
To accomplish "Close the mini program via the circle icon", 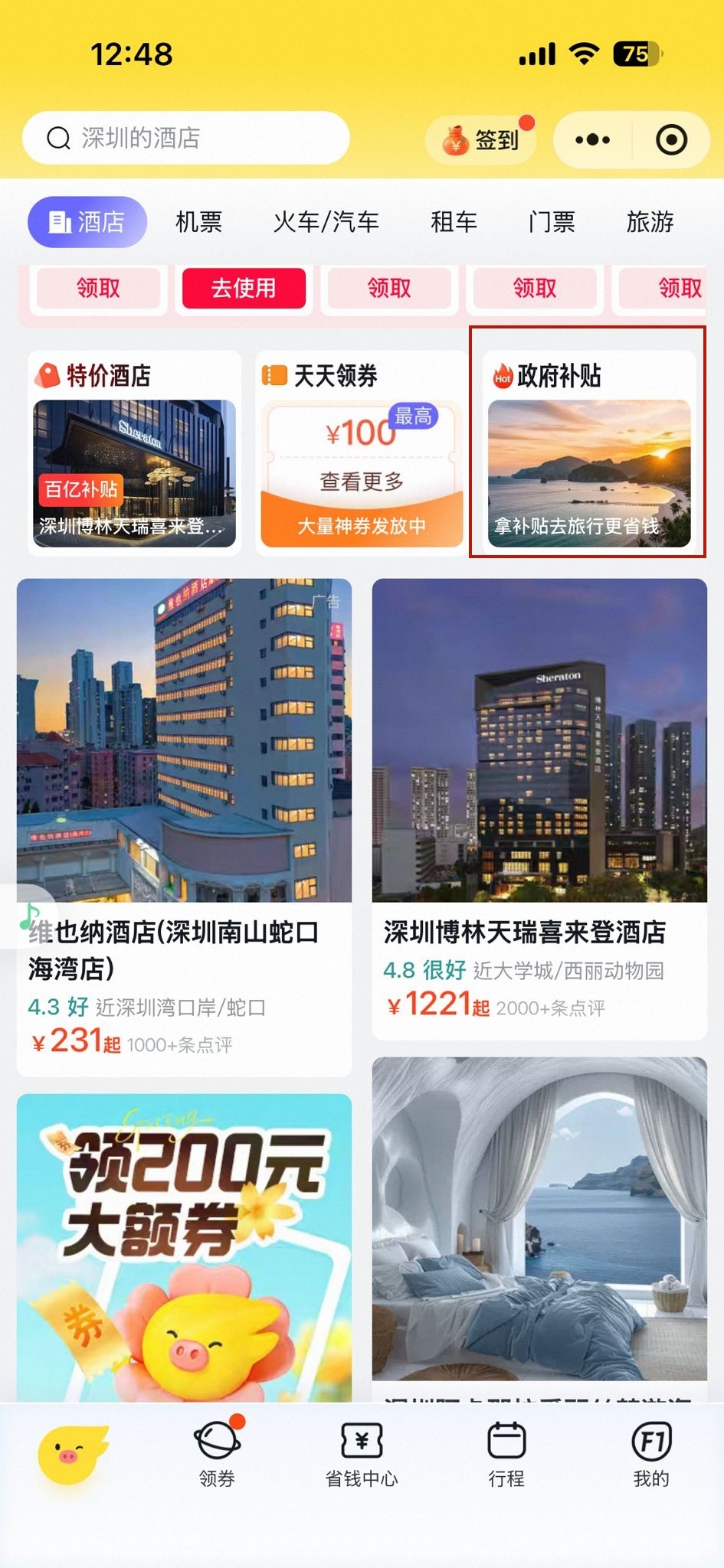I will coord(671,140).
